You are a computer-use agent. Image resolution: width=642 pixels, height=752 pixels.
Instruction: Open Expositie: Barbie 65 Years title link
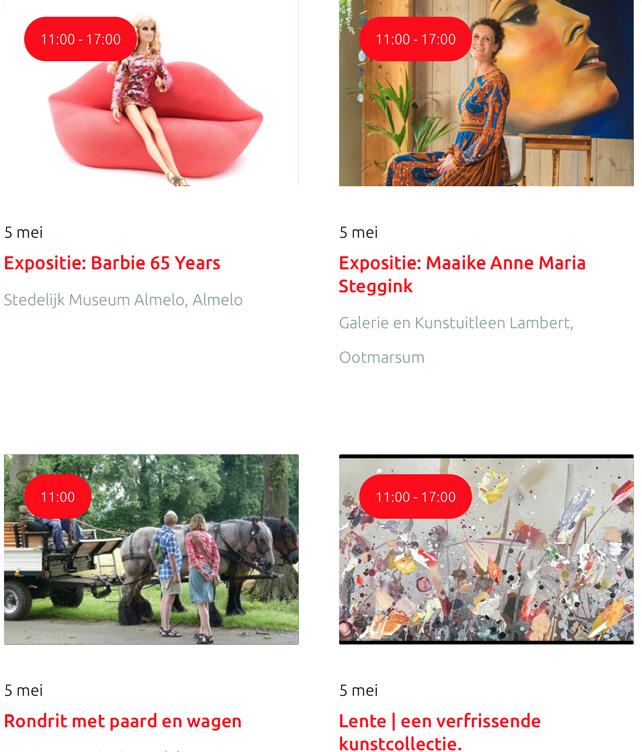click(112, 263)
